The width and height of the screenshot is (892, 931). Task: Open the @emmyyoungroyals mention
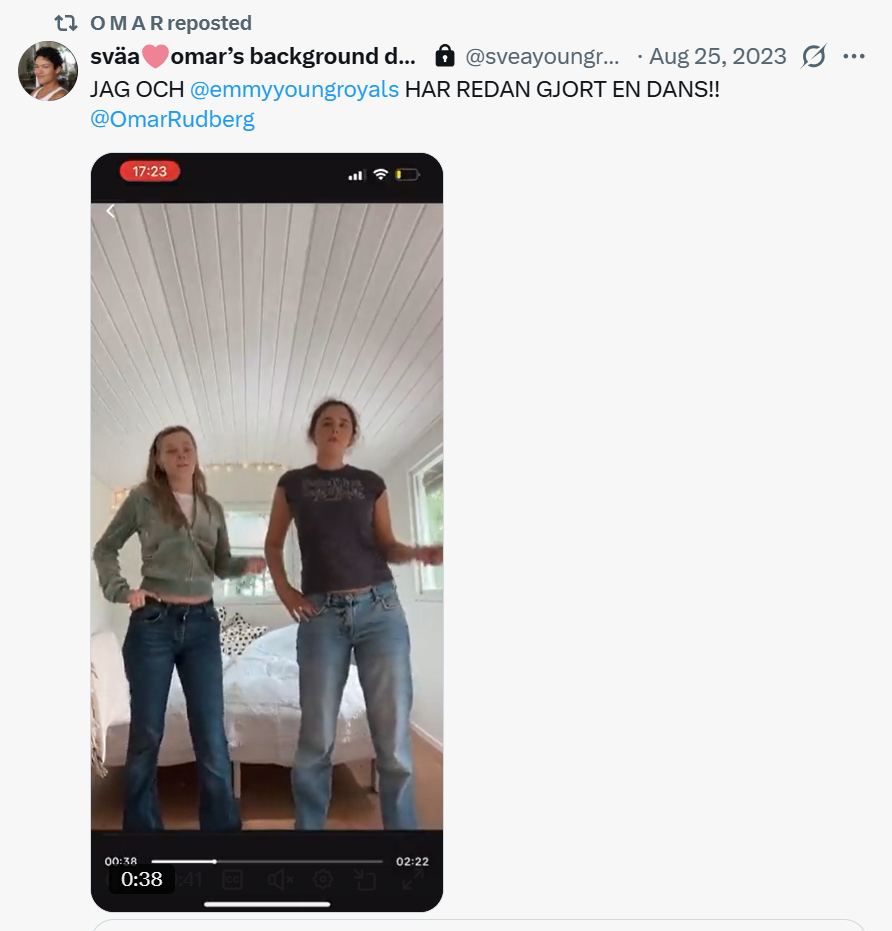294,89
